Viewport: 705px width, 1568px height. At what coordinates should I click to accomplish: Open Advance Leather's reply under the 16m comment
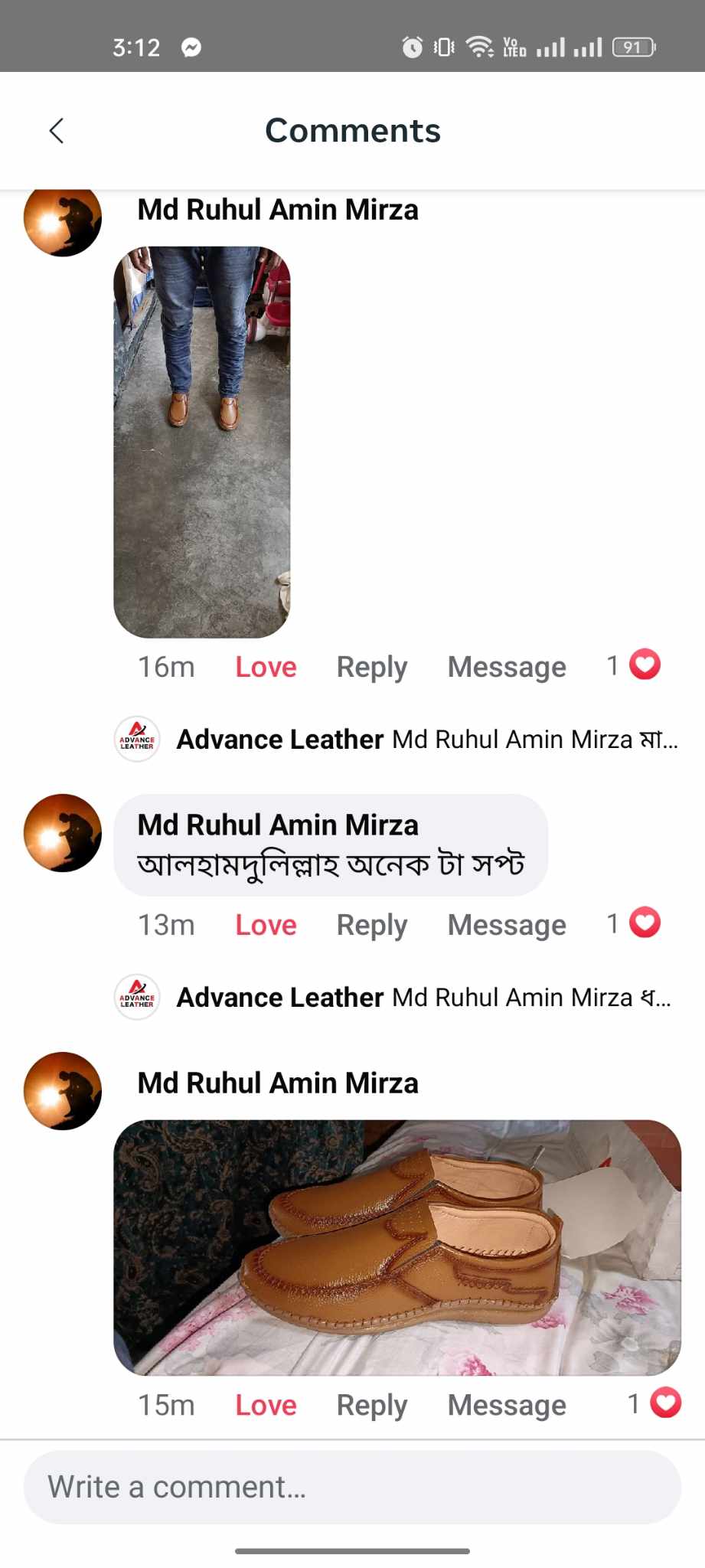(x=426, y=740)
